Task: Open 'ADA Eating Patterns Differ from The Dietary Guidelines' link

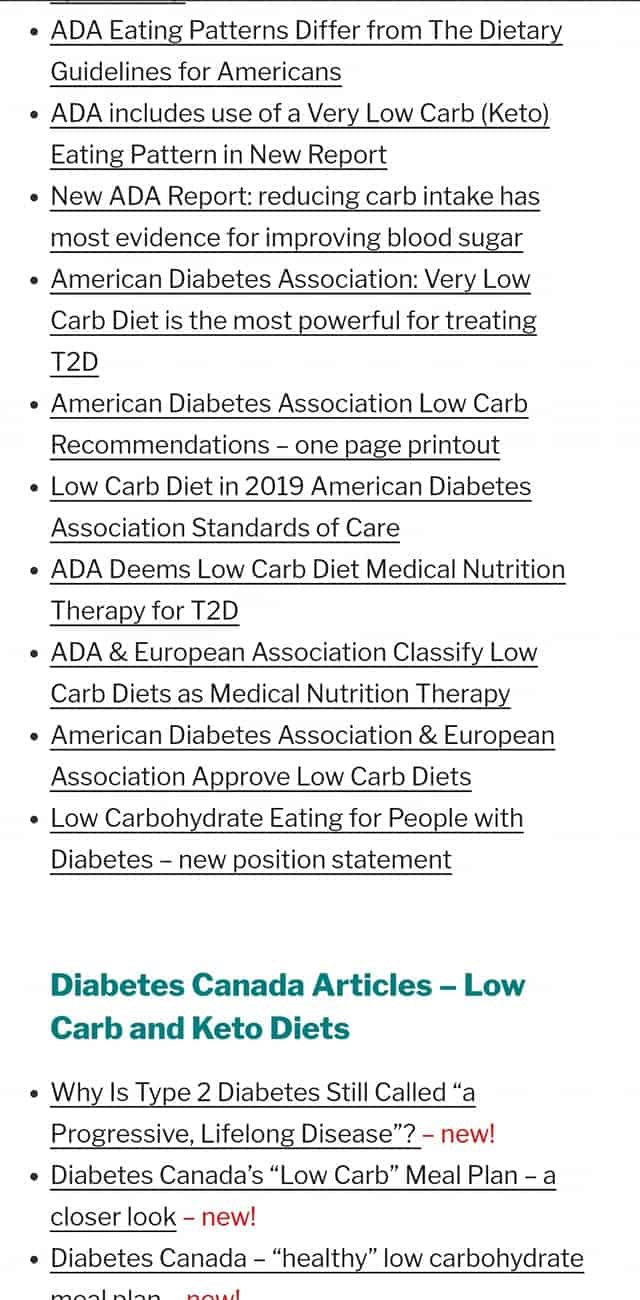Action: pyautogui.click(x=306, y=51)
